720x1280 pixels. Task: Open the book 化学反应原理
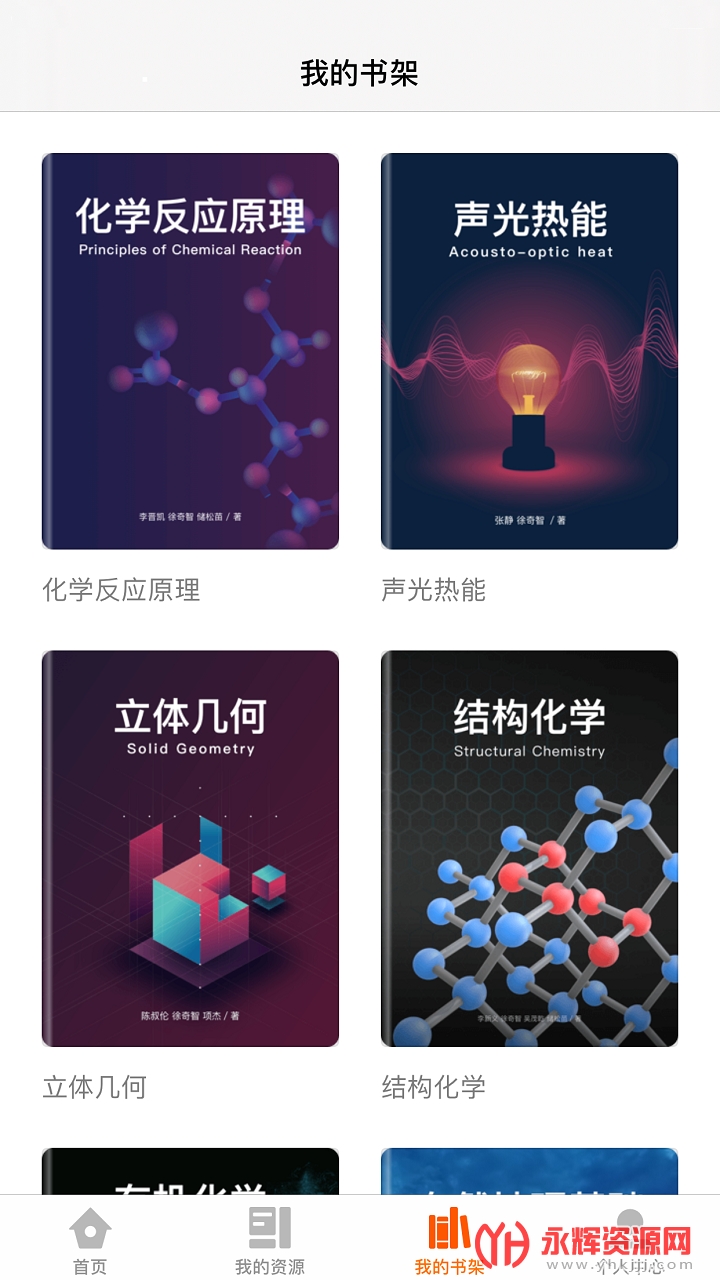pos(190,351)
